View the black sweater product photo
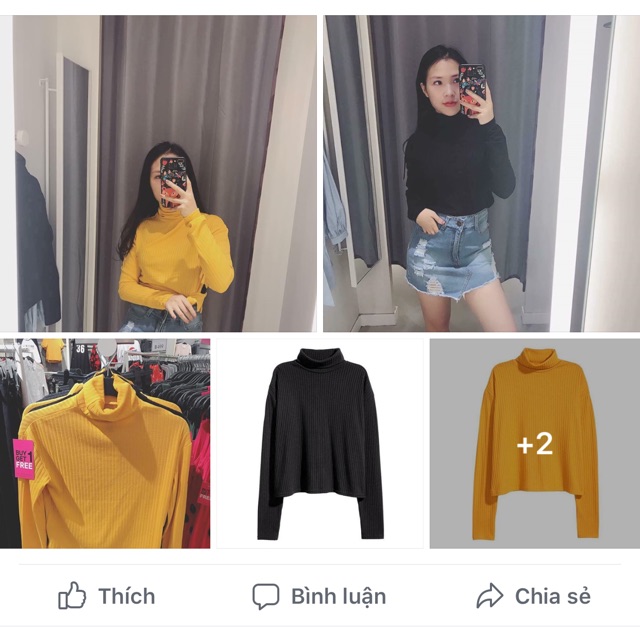 (320, 444)
